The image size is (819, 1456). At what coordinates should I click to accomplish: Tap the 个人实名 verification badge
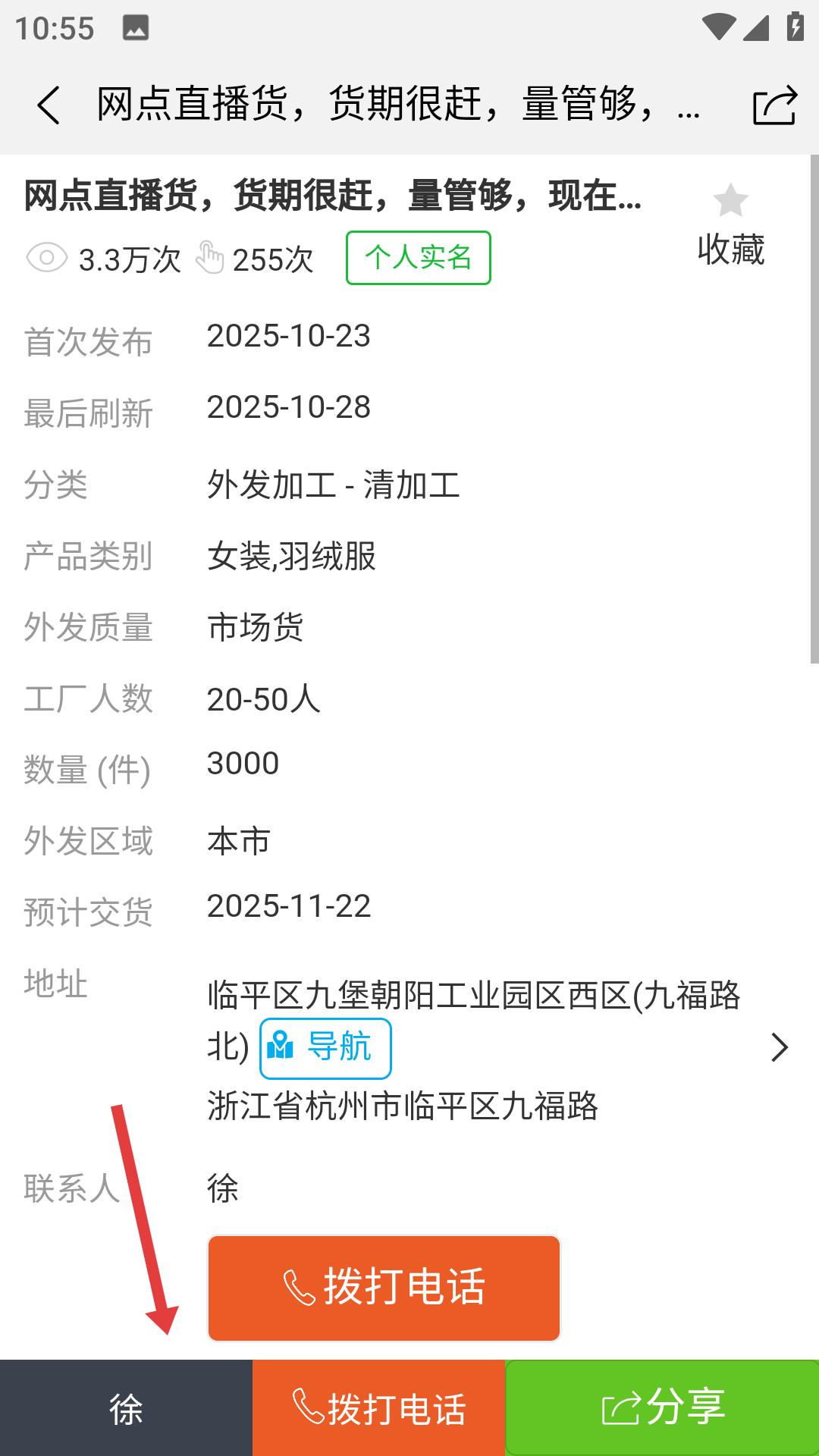[x=418, y=257]
